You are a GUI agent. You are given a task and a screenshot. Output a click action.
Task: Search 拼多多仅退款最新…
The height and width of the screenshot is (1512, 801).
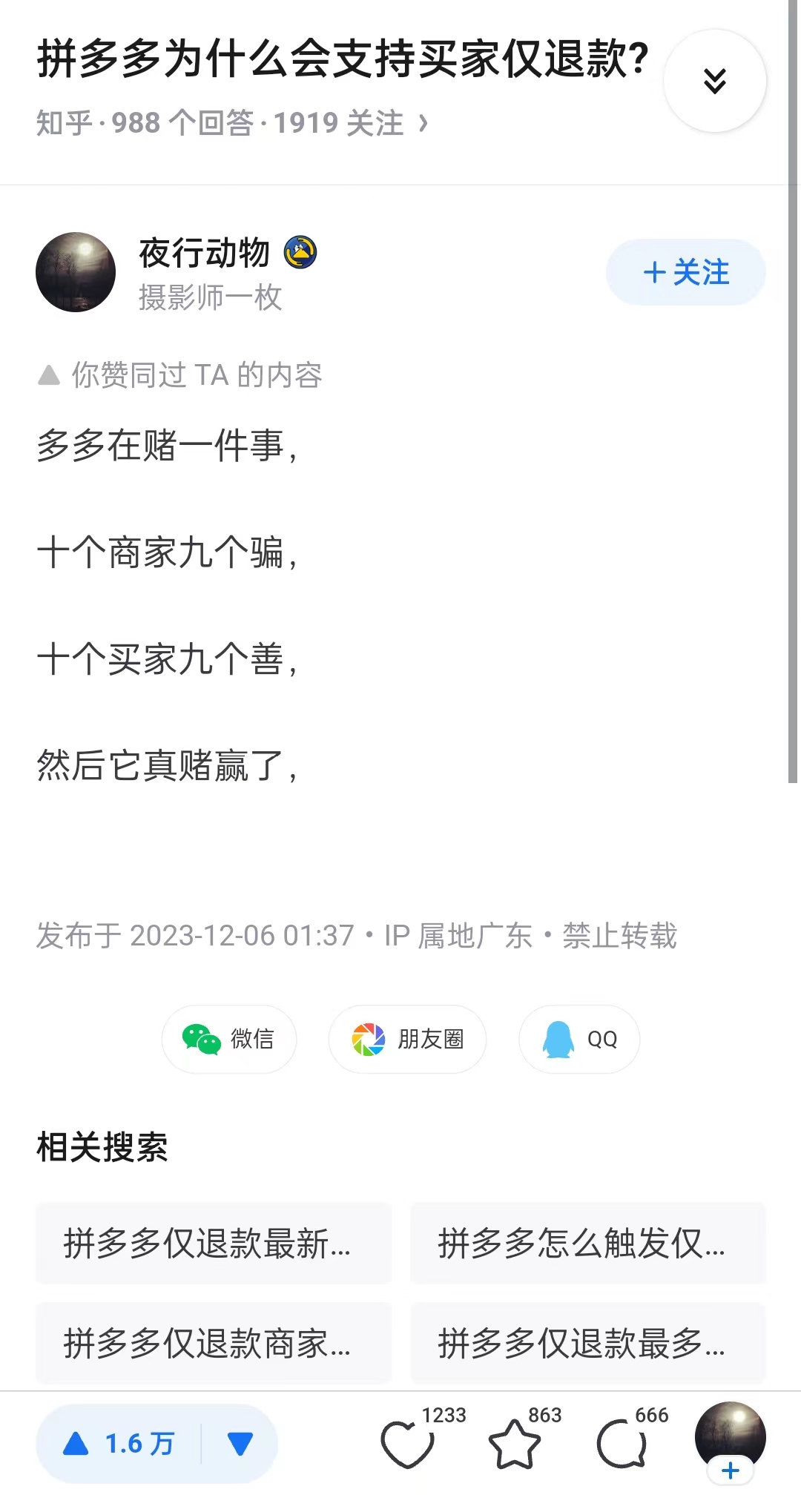[x=214, y=1244]
